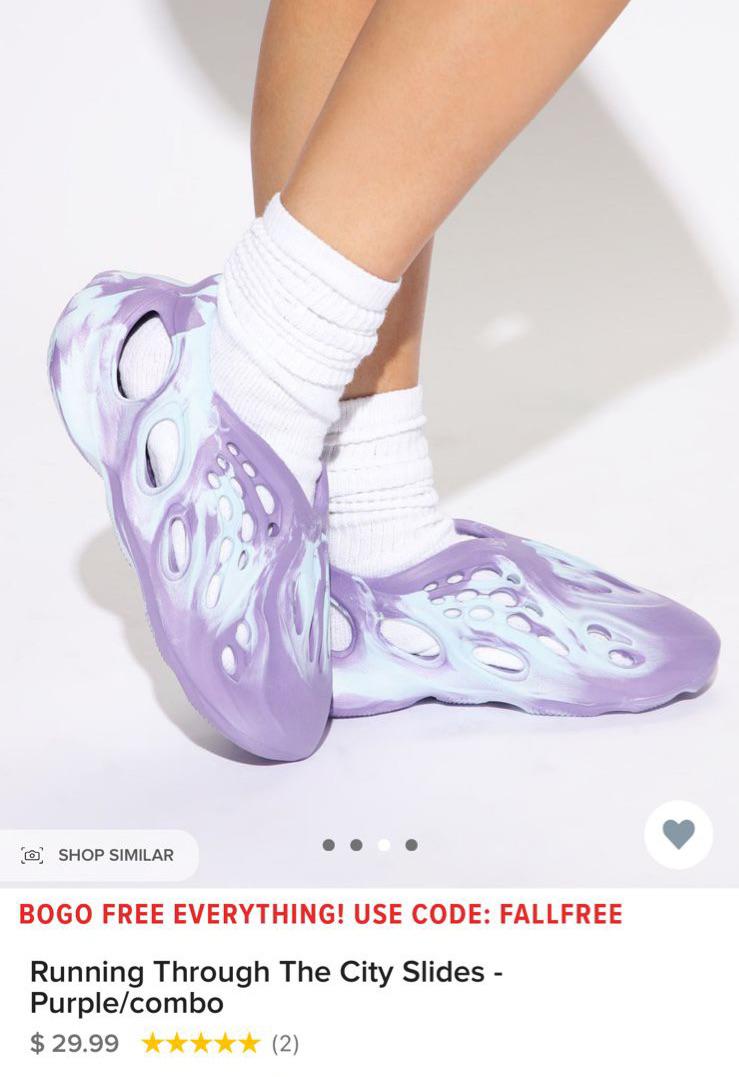Click the first yellow star in the rating

152,1043
